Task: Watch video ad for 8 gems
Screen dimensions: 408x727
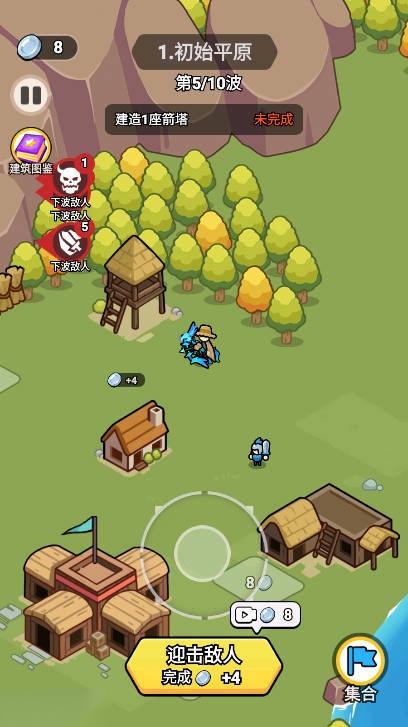Action: [265, 615]
